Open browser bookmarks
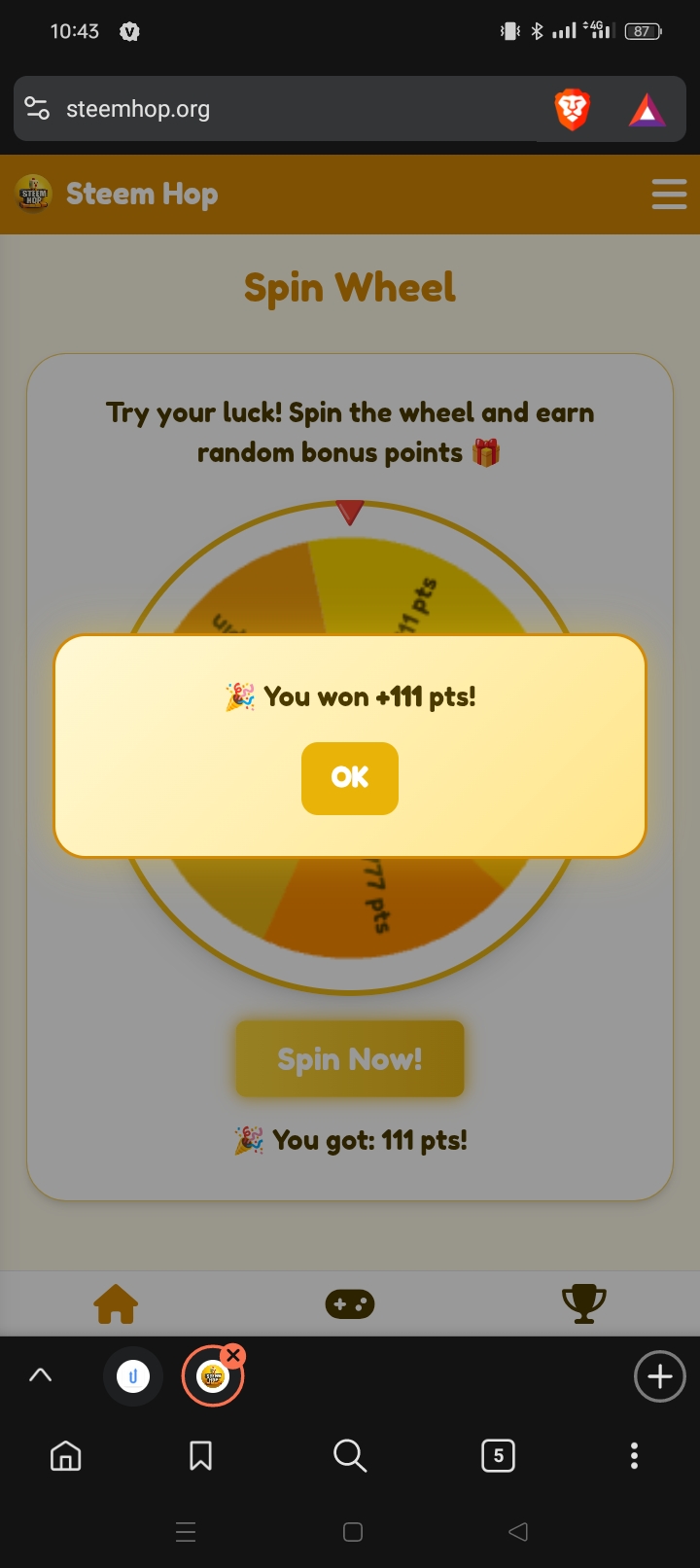Viewport: 700px width, 1568px height. point(200,1455)
